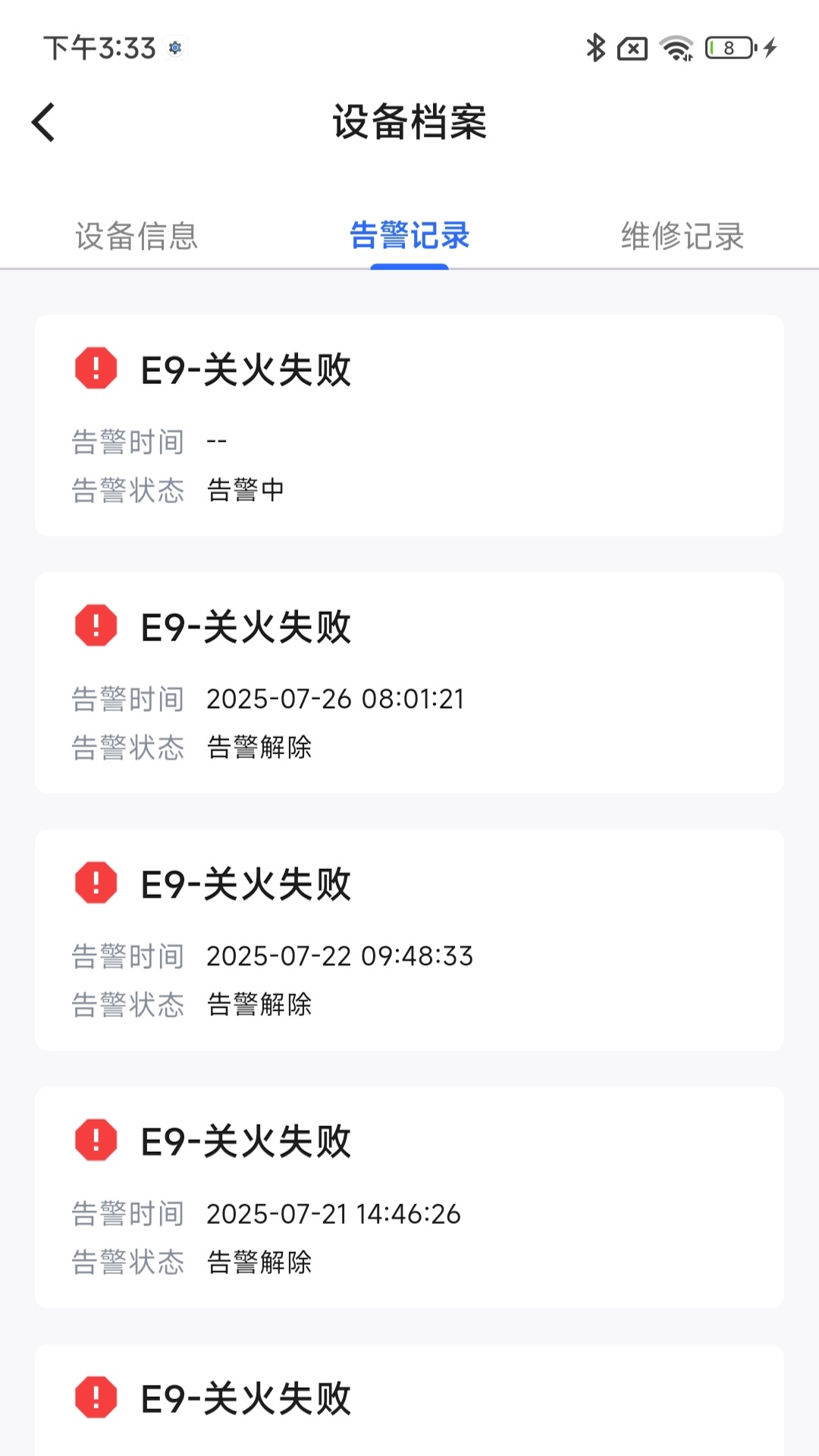Viewport: 819px width, 1456px height.
Task: Go back from the 设备档案 page
Action: click(44, 123)
